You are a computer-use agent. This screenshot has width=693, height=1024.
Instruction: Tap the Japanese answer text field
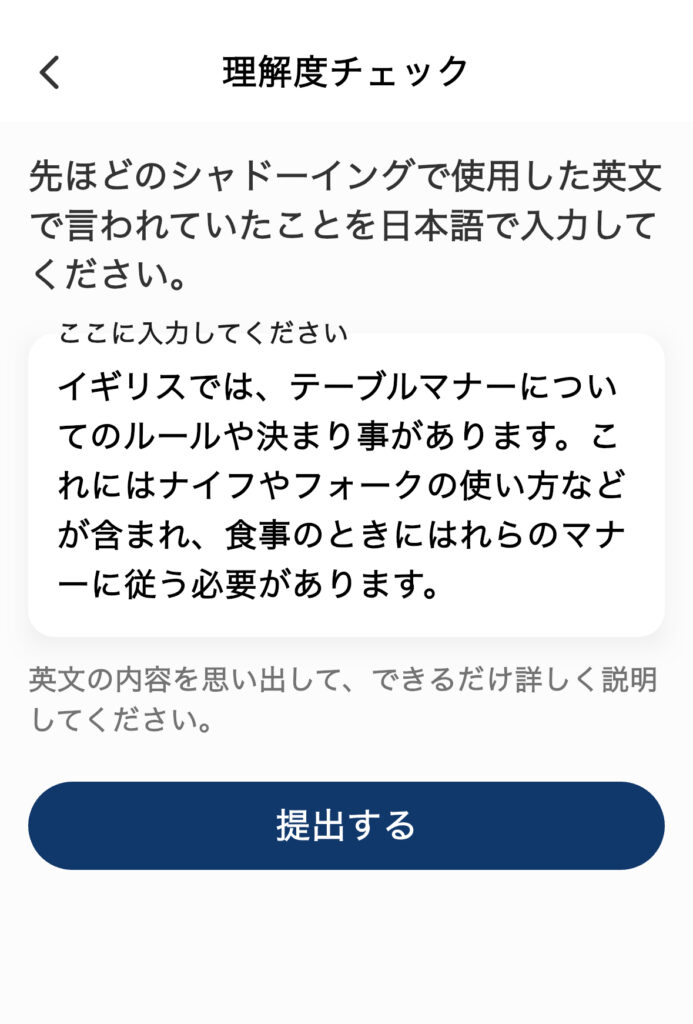pyautogui.click(x=346, y=485)
